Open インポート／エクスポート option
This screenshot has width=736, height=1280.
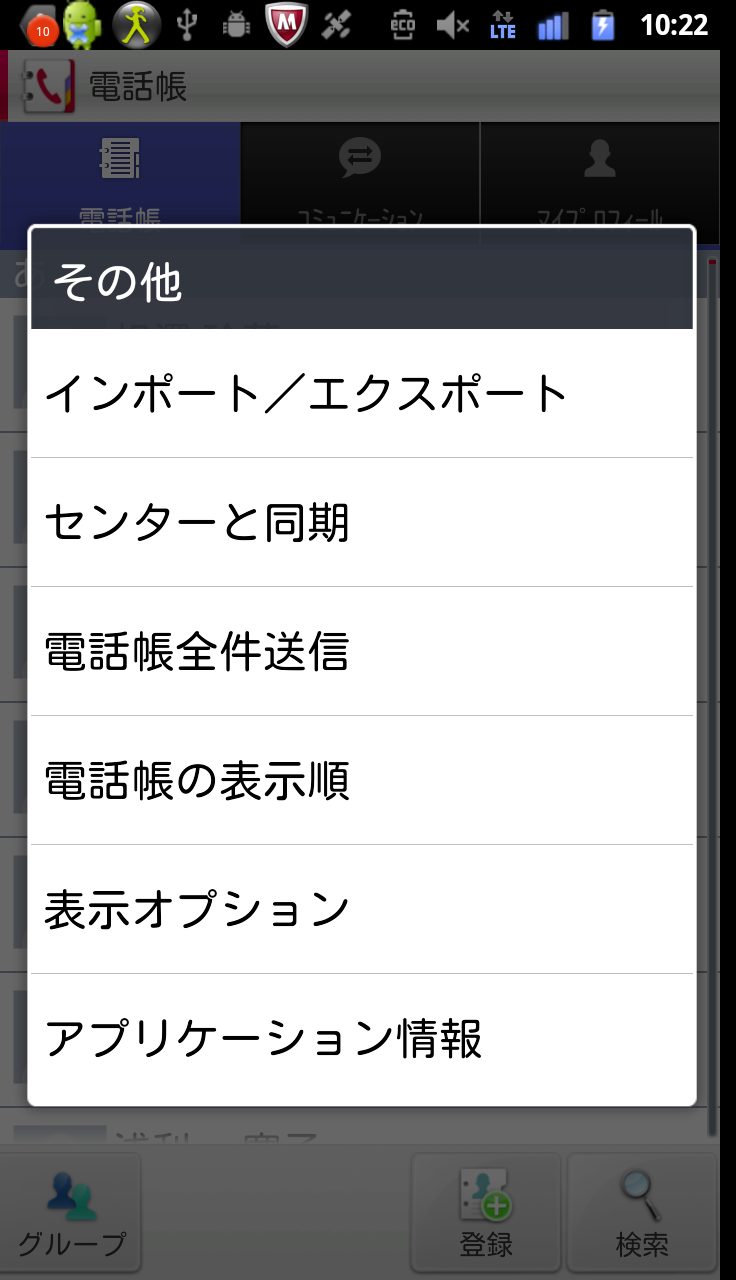click(362, 394)
